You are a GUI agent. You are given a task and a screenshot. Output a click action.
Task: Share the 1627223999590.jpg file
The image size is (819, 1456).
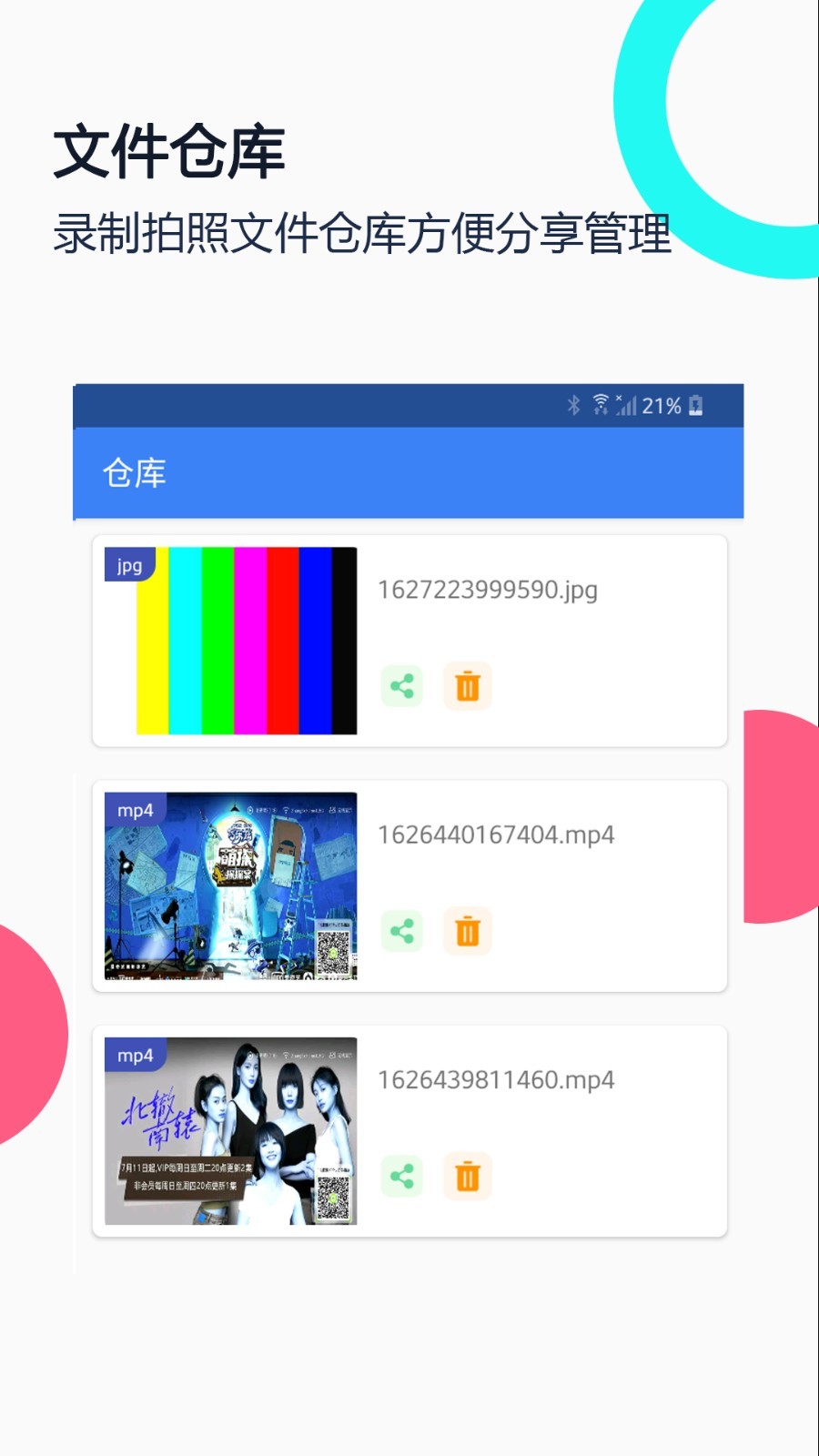400,687
